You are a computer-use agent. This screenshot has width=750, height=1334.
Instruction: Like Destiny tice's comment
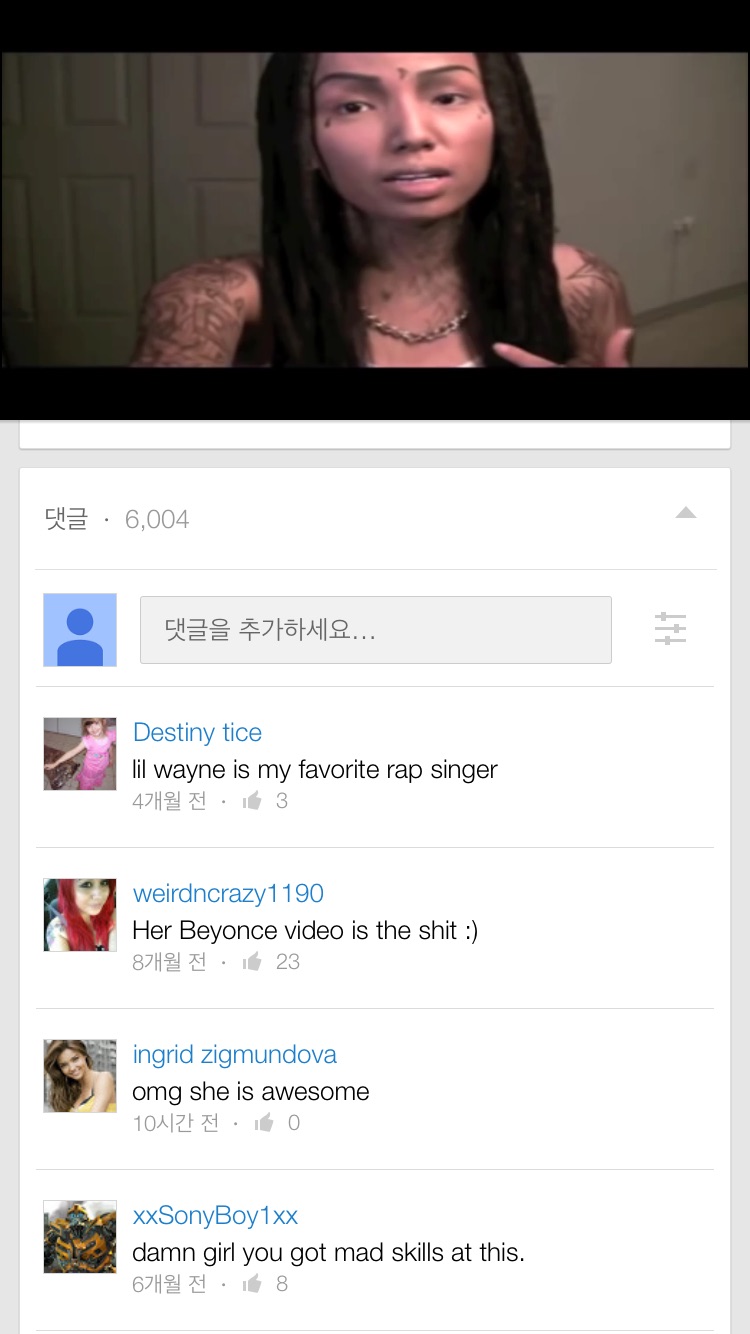[x=252, y=800]
